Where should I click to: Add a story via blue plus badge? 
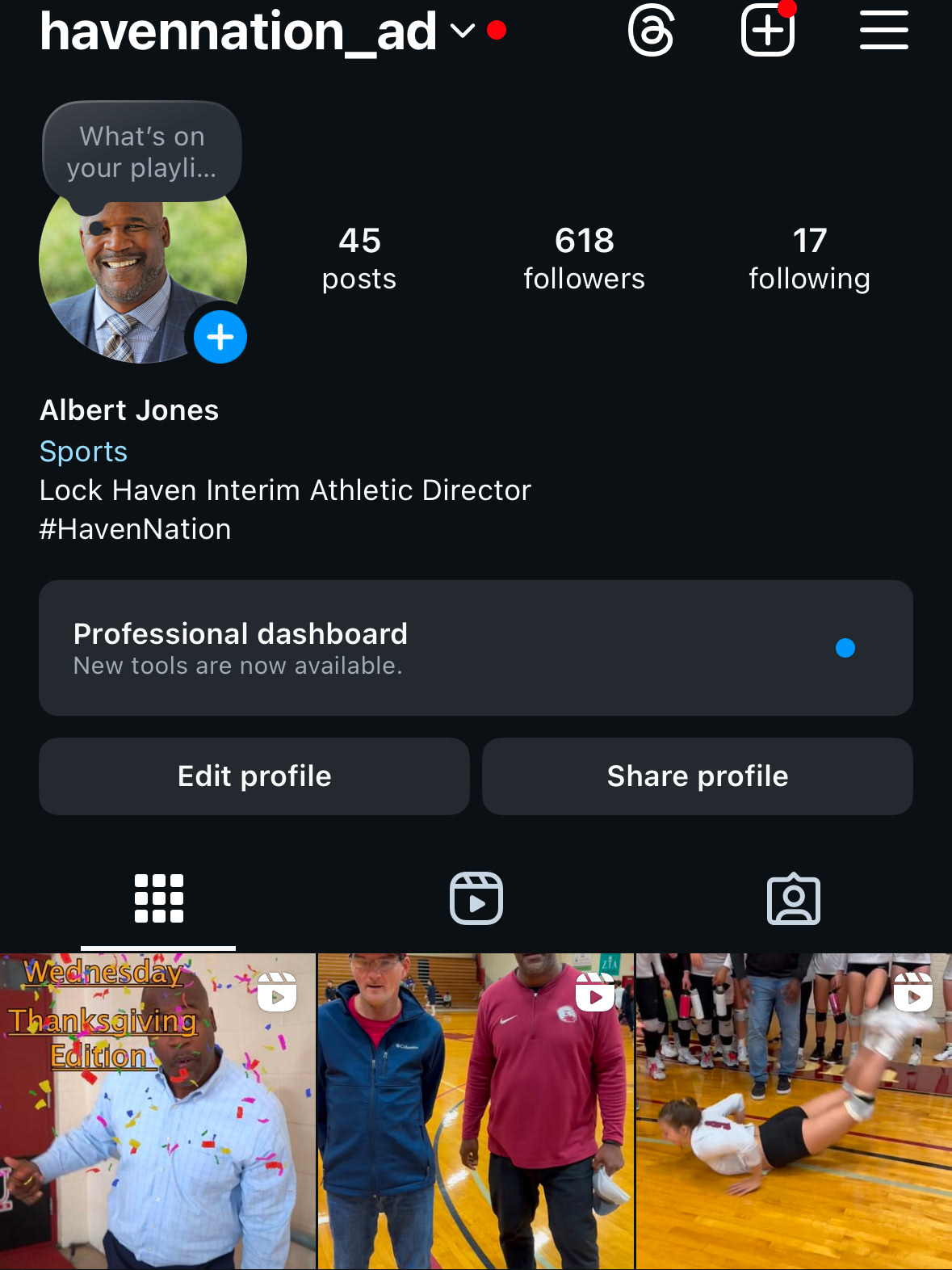click(220, 337)
